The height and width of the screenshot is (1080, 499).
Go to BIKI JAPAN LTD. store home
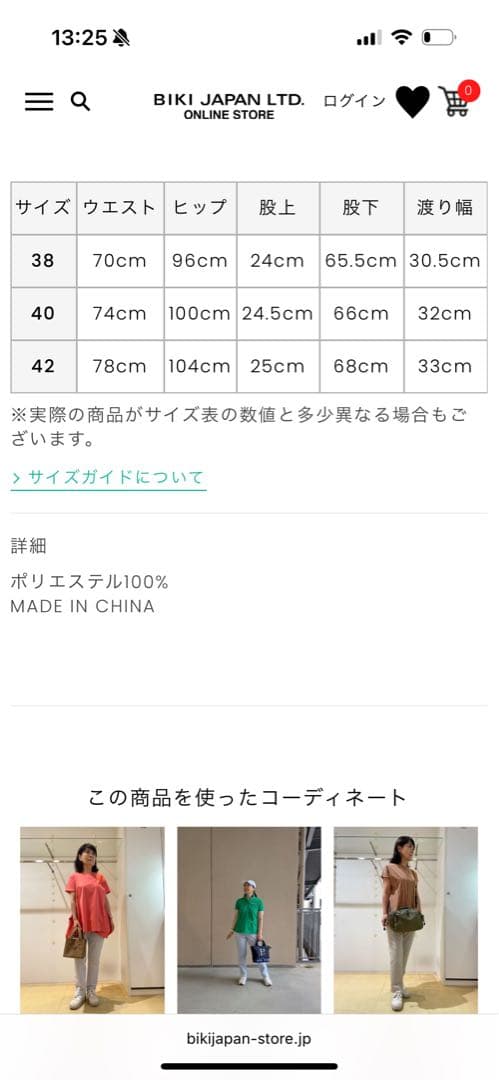[229, 106]
